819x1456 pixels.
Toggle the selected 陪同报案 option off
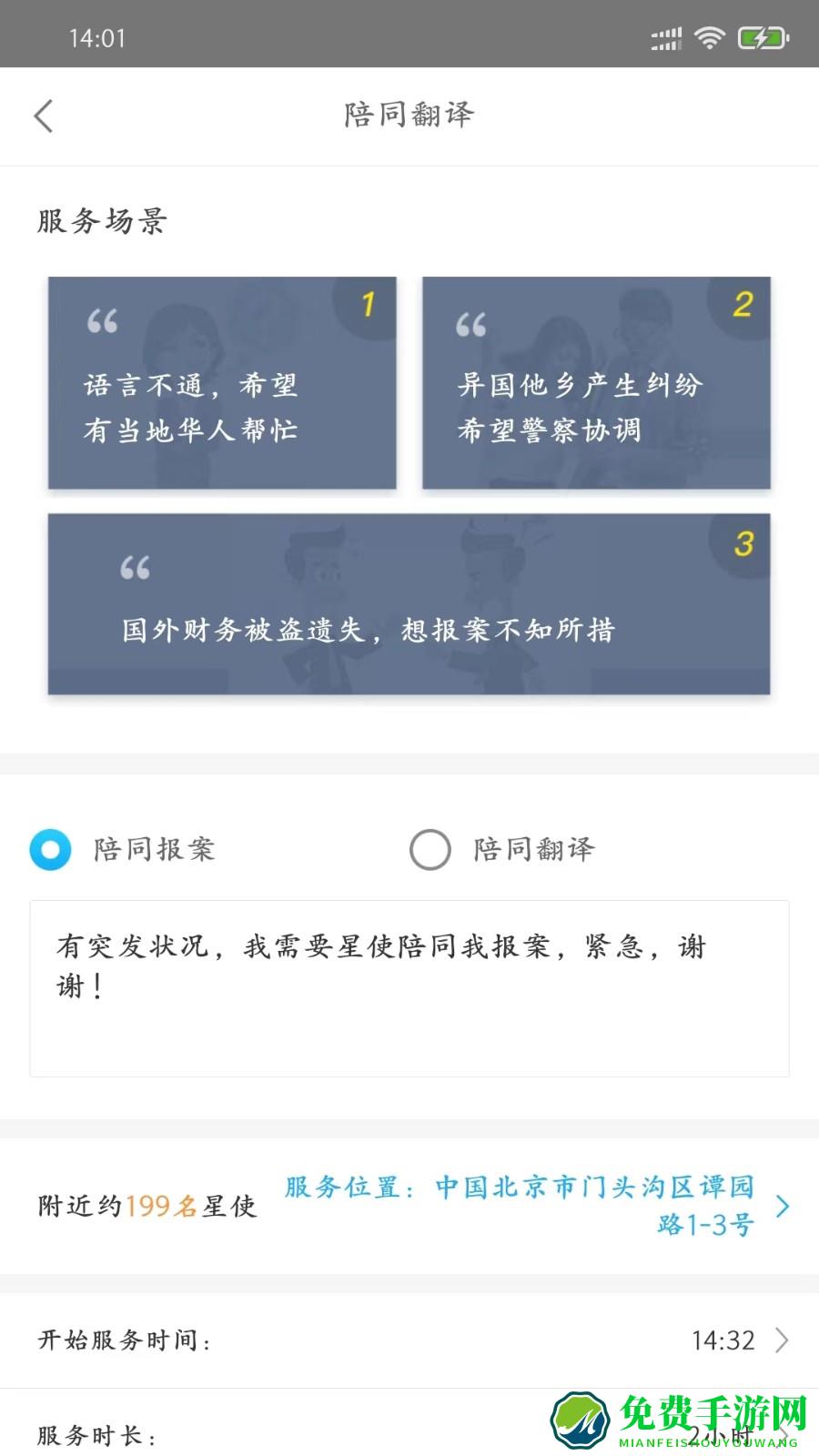pyautogui.click(x=51, y=850)
